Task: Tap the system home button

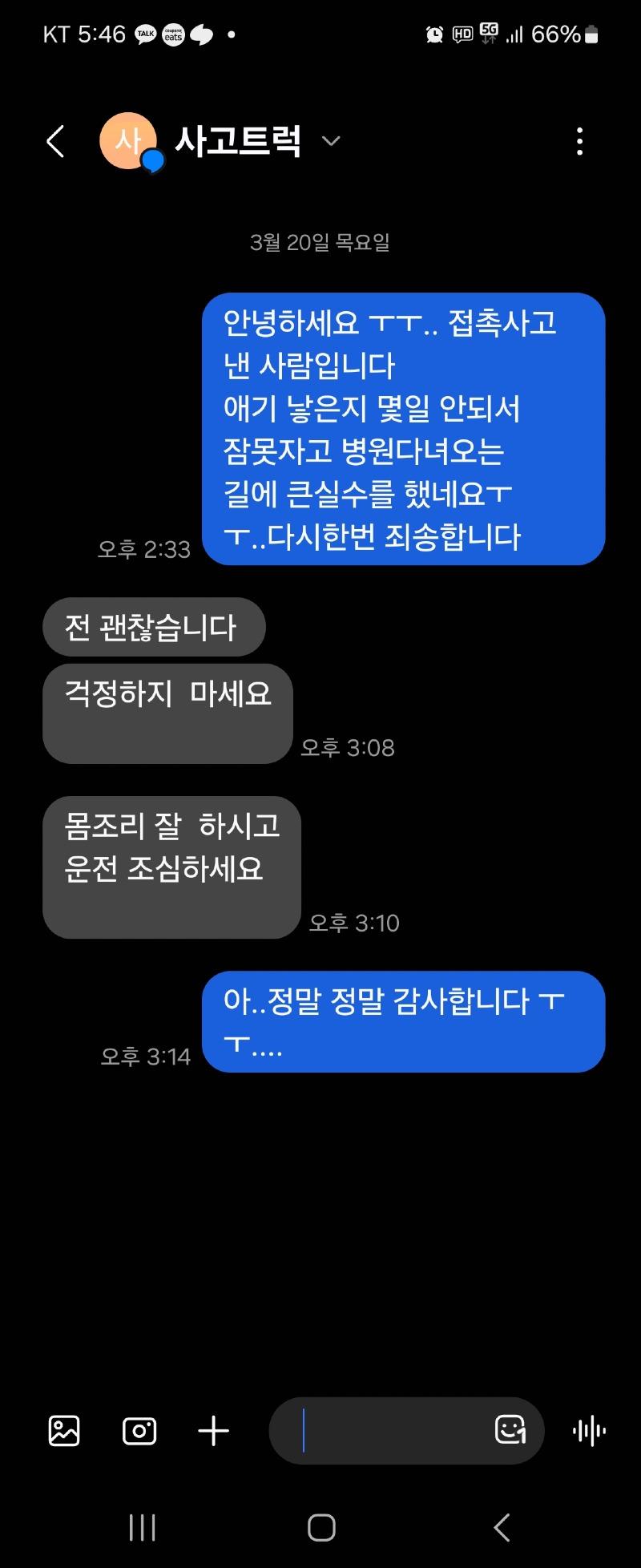Action: [x=321, y=1528]
